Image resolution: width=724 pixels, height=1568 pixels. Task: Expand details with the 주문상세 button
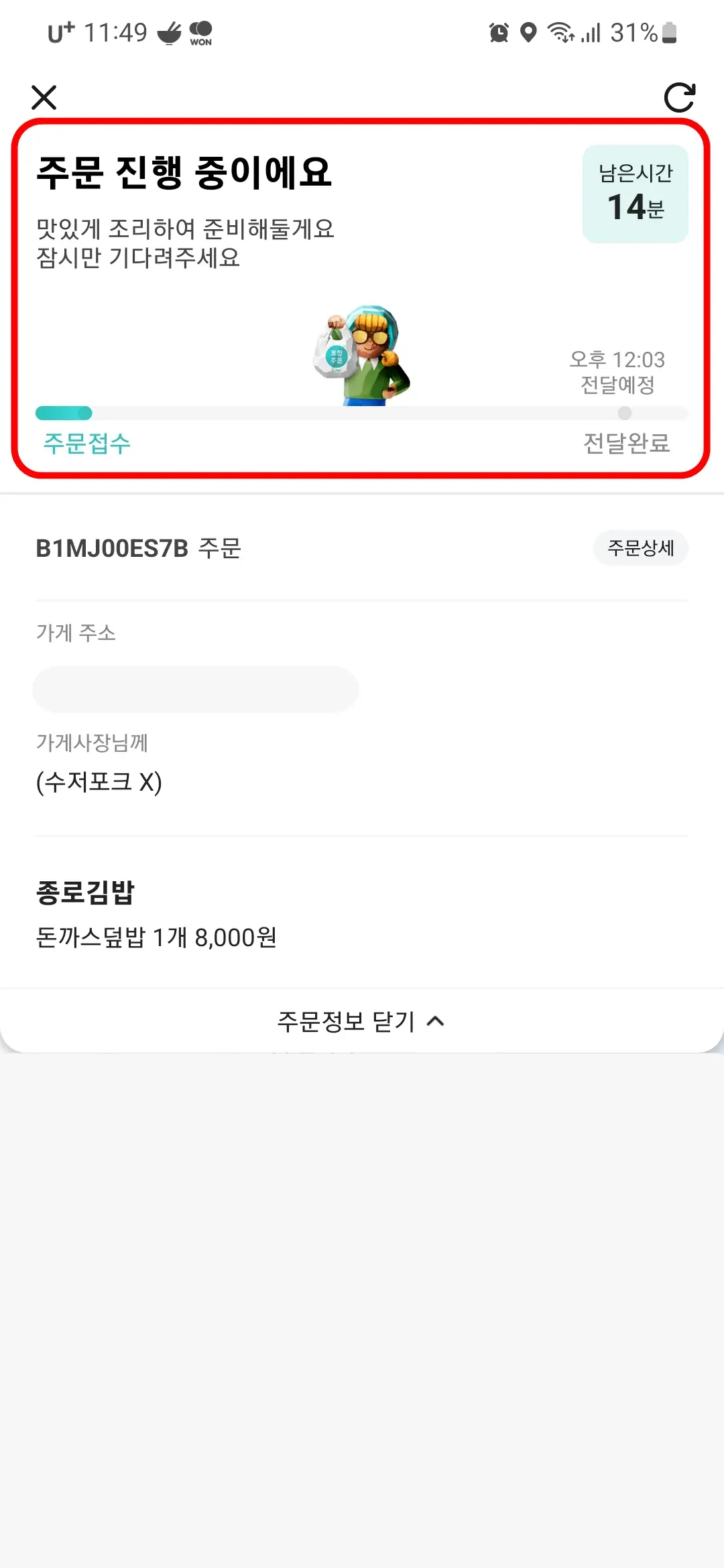pos(641,547)
